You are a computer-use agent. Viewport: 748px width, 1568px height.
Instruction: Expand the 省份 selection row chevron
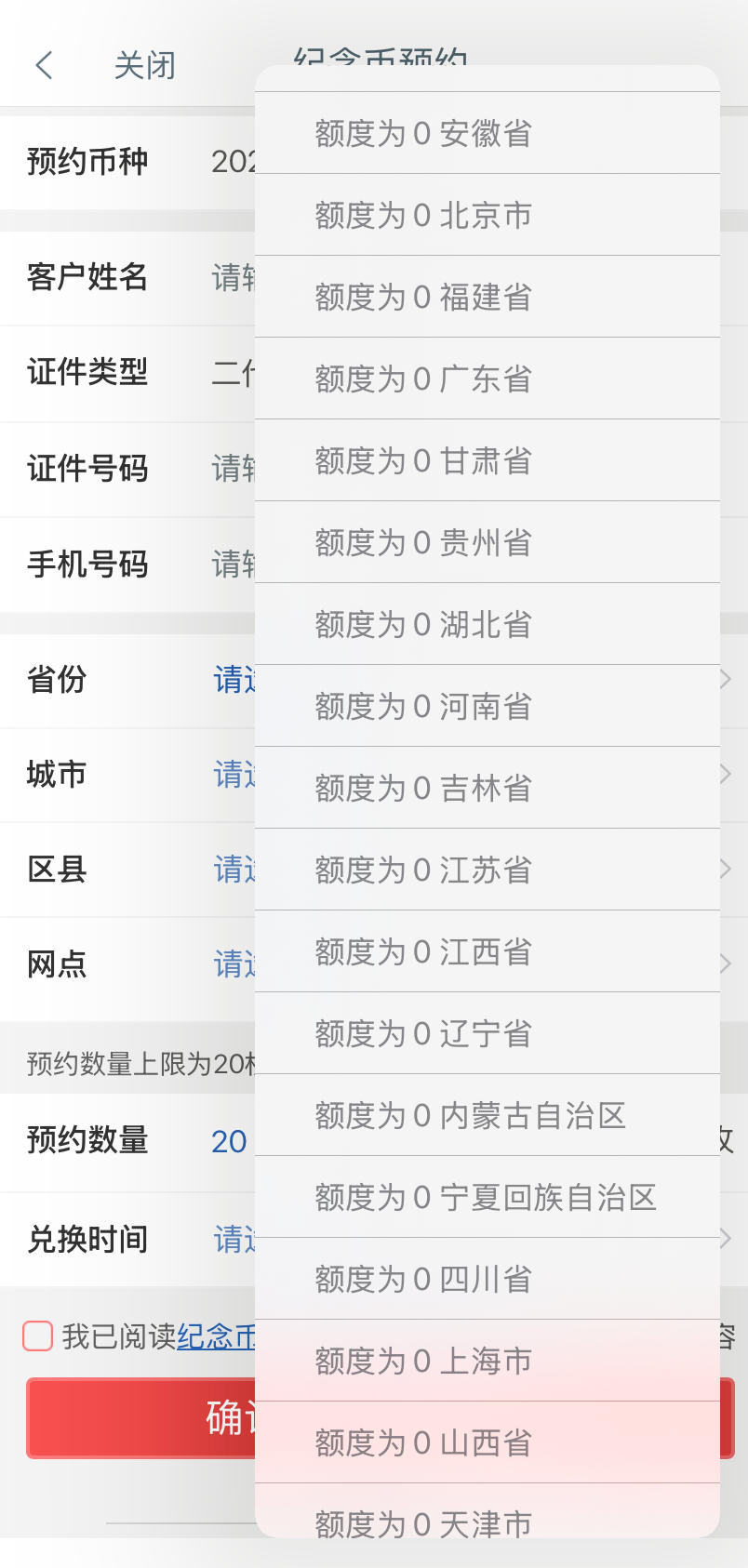click(725, 680)
